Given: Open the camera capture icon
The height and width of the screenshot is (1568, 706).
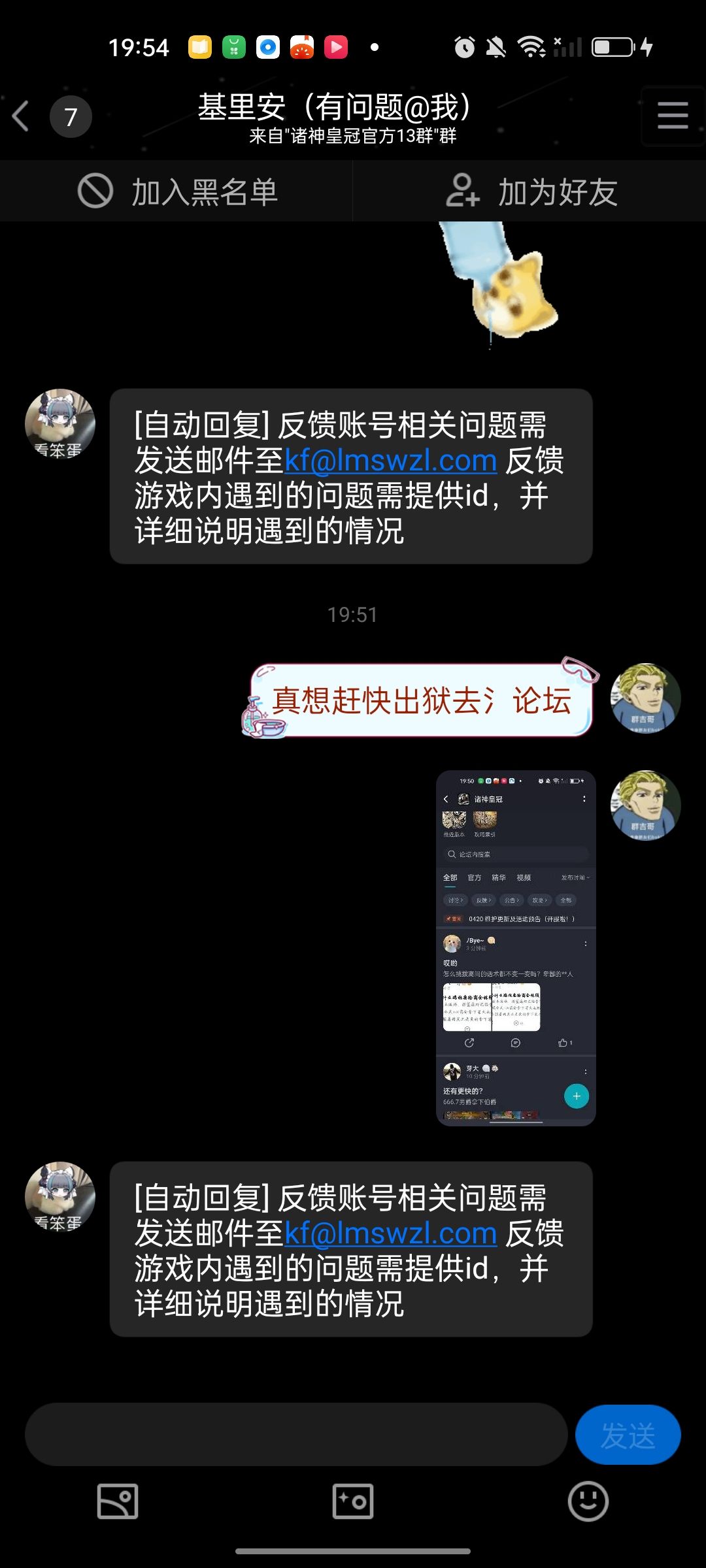Looking at the screenshot, I should pos(353,1501).
